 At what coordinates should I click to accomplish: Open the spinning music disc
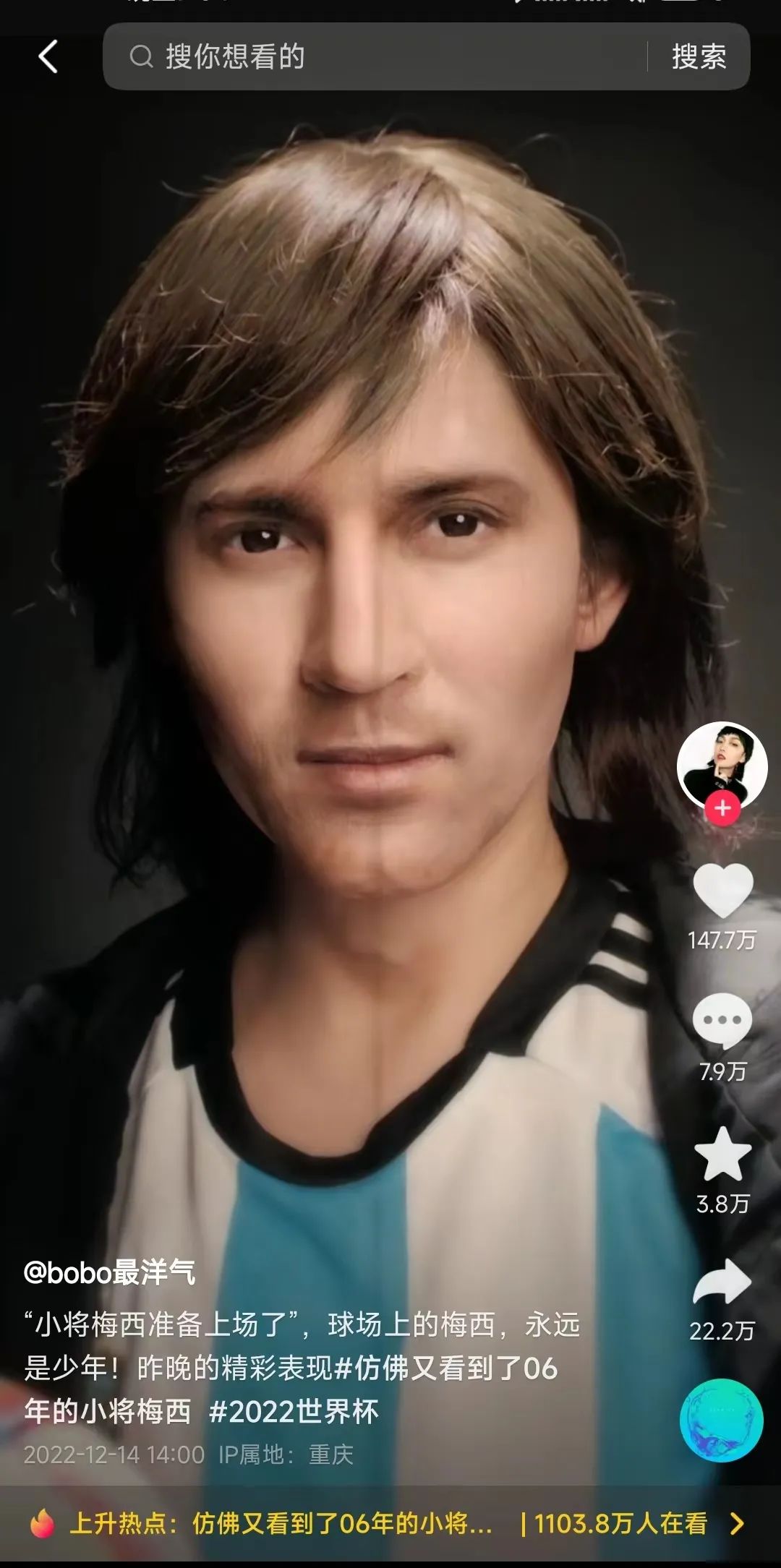coord(721,1420)
